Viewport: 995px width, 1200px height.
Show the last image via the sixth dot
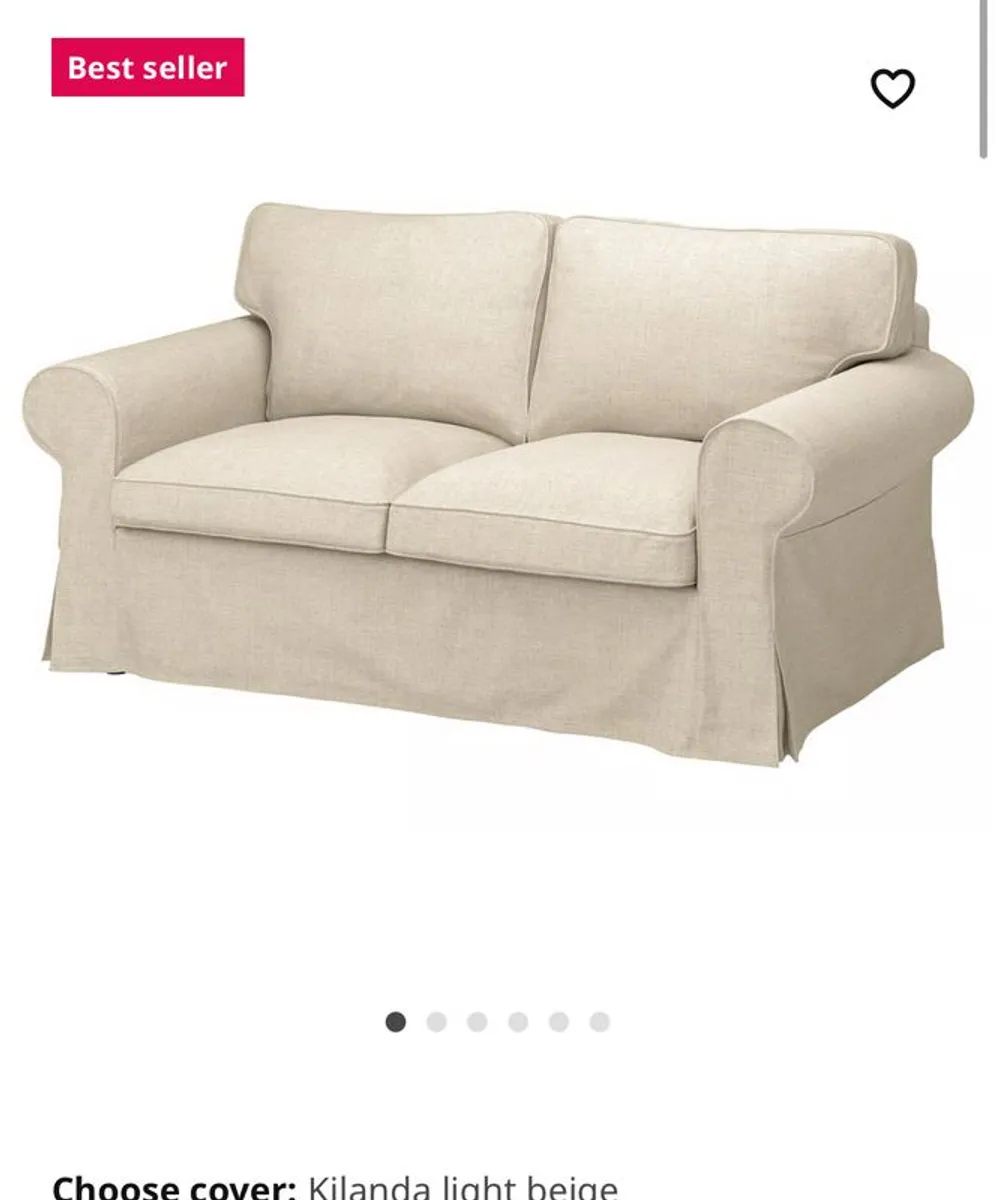pos(598,1020)
